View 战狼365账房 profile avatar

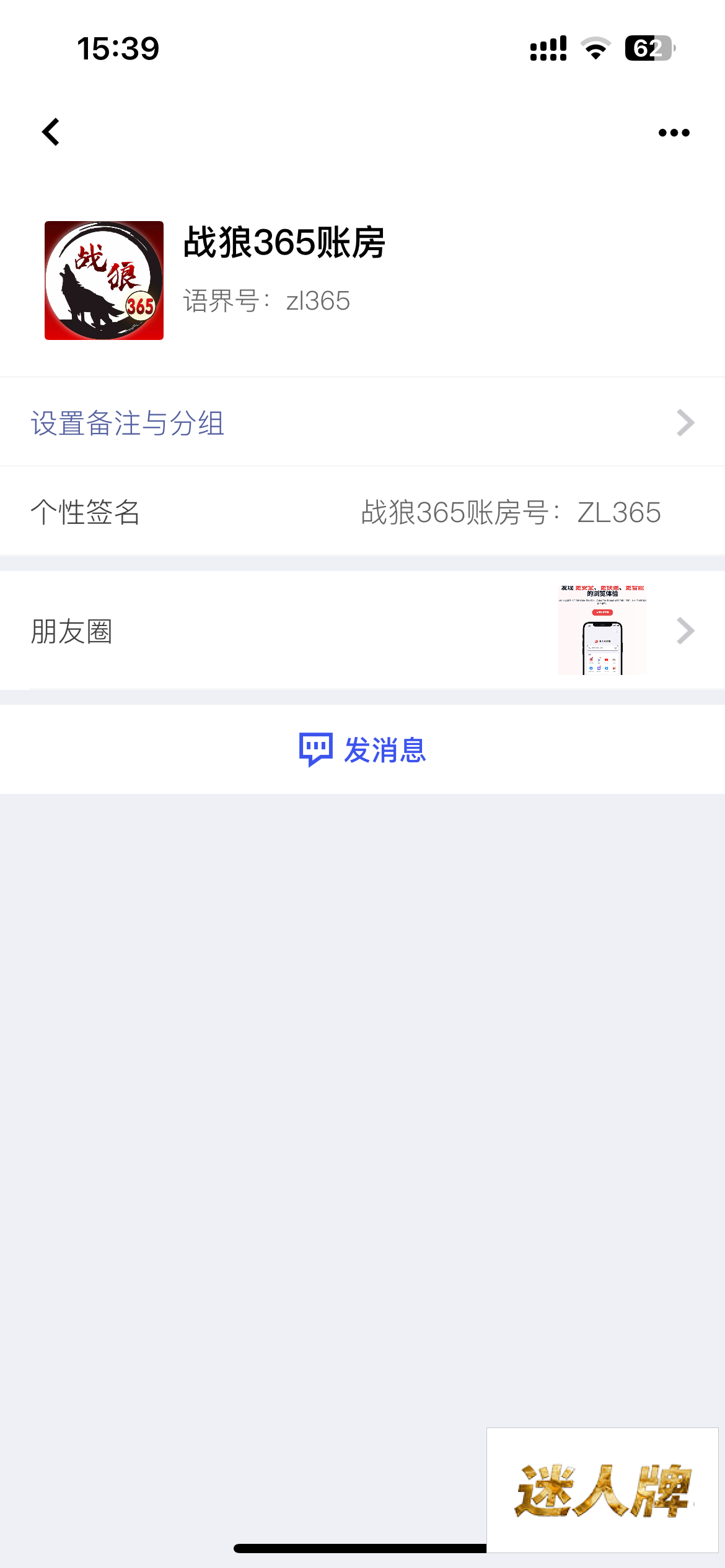104,281
